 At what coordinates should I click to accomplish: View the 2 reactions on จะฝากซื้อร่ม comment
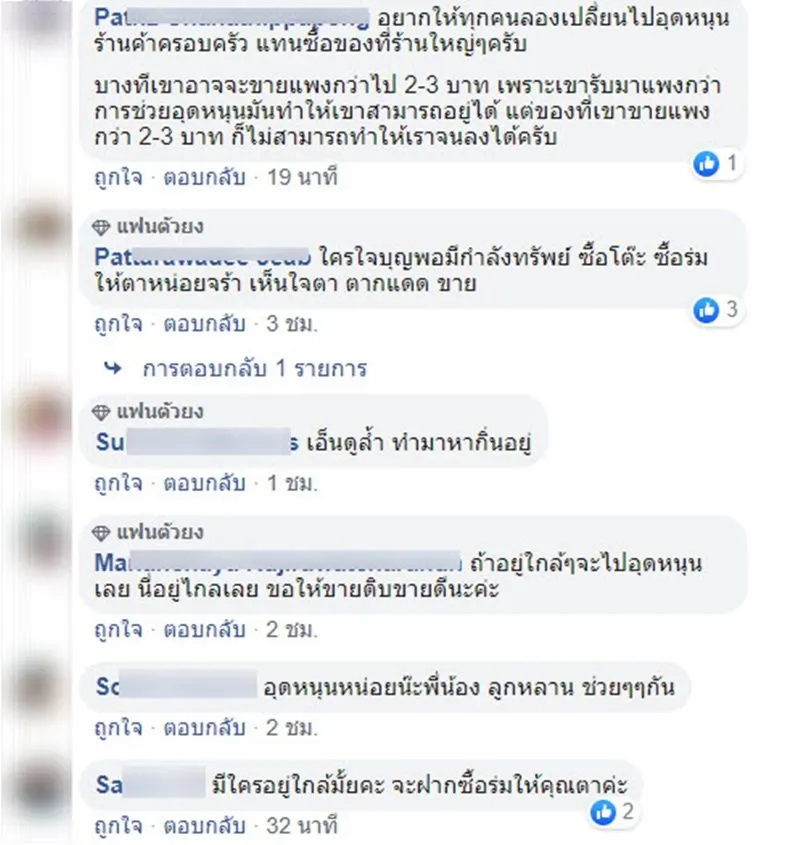612,811
